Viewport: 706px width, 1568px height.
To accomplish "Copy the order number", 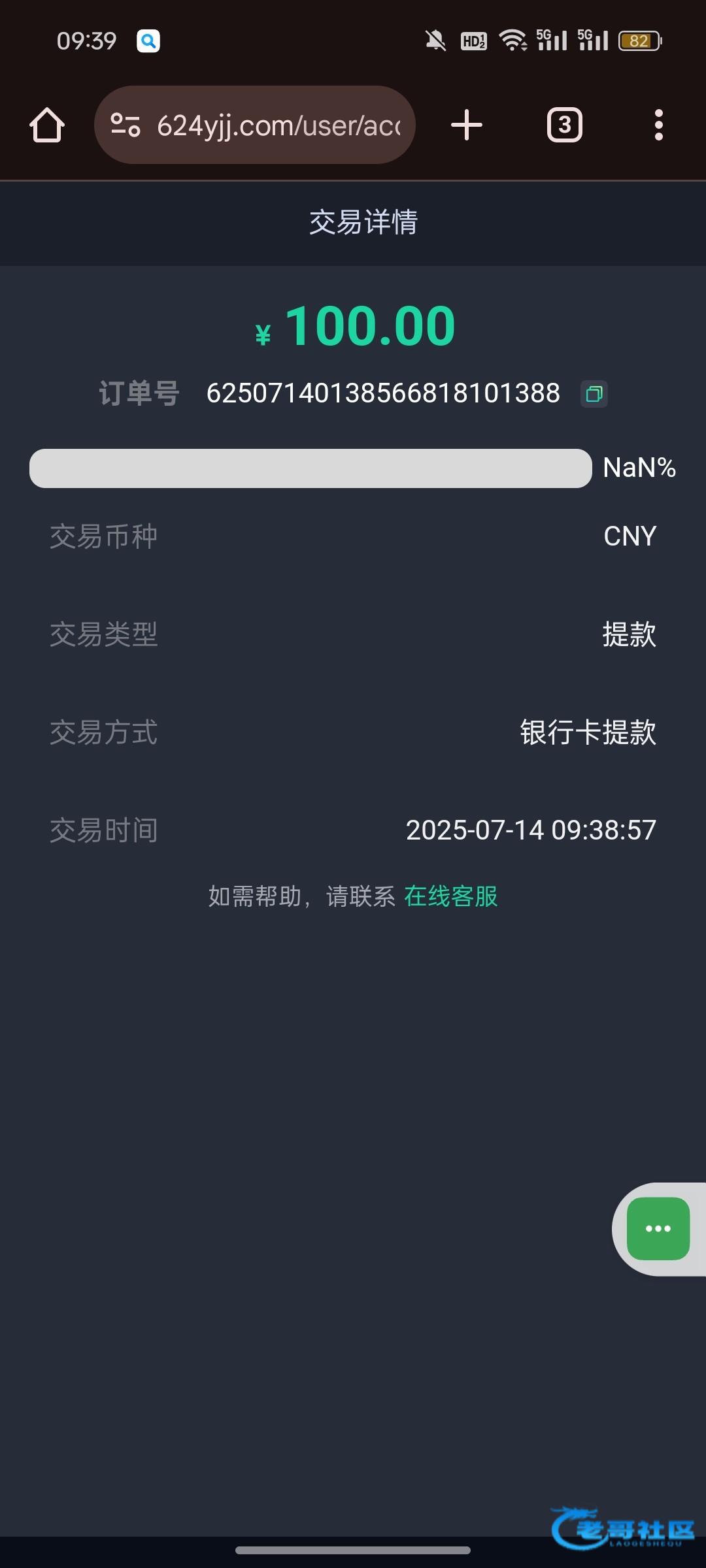I will tap(594, 394).
